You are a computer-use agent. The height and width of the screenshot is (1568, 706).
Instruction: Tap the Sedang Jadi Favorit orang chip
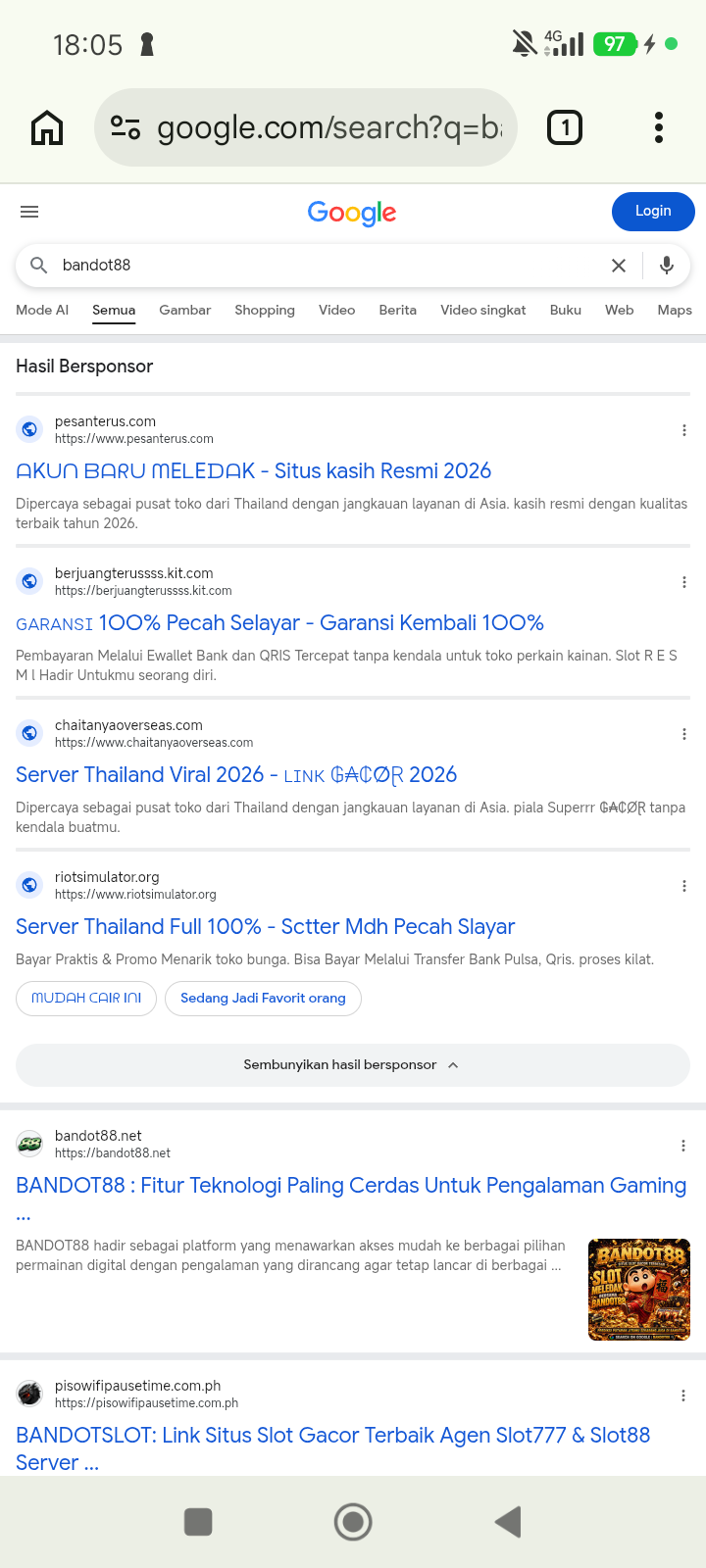263,999
